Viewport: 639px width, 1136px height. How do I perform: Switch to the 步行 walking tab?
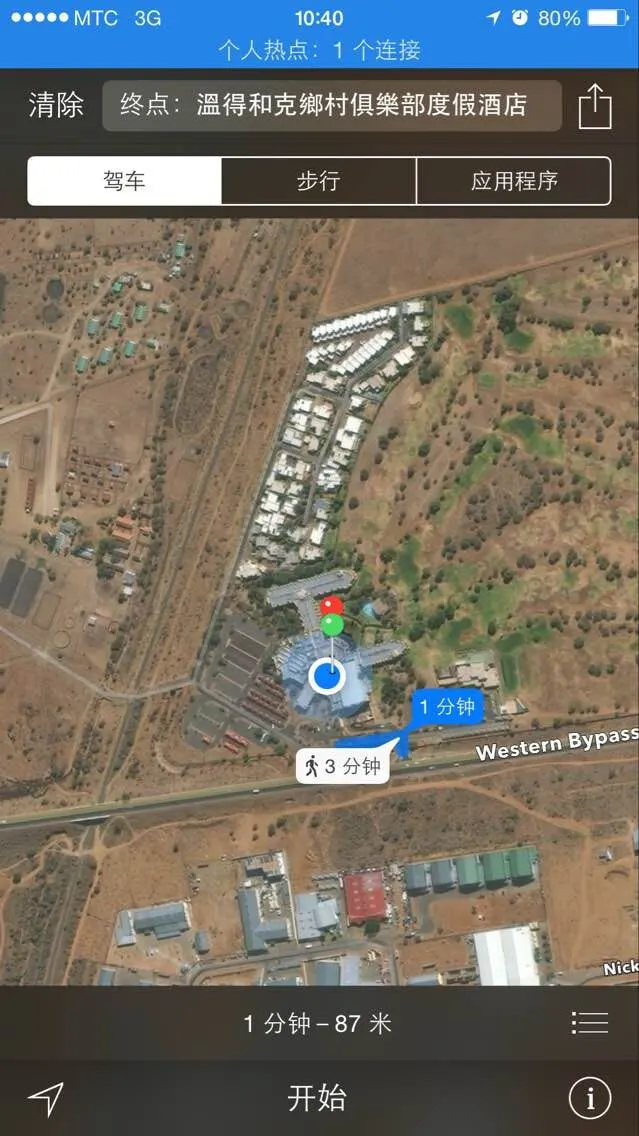[x=319, y=181]
